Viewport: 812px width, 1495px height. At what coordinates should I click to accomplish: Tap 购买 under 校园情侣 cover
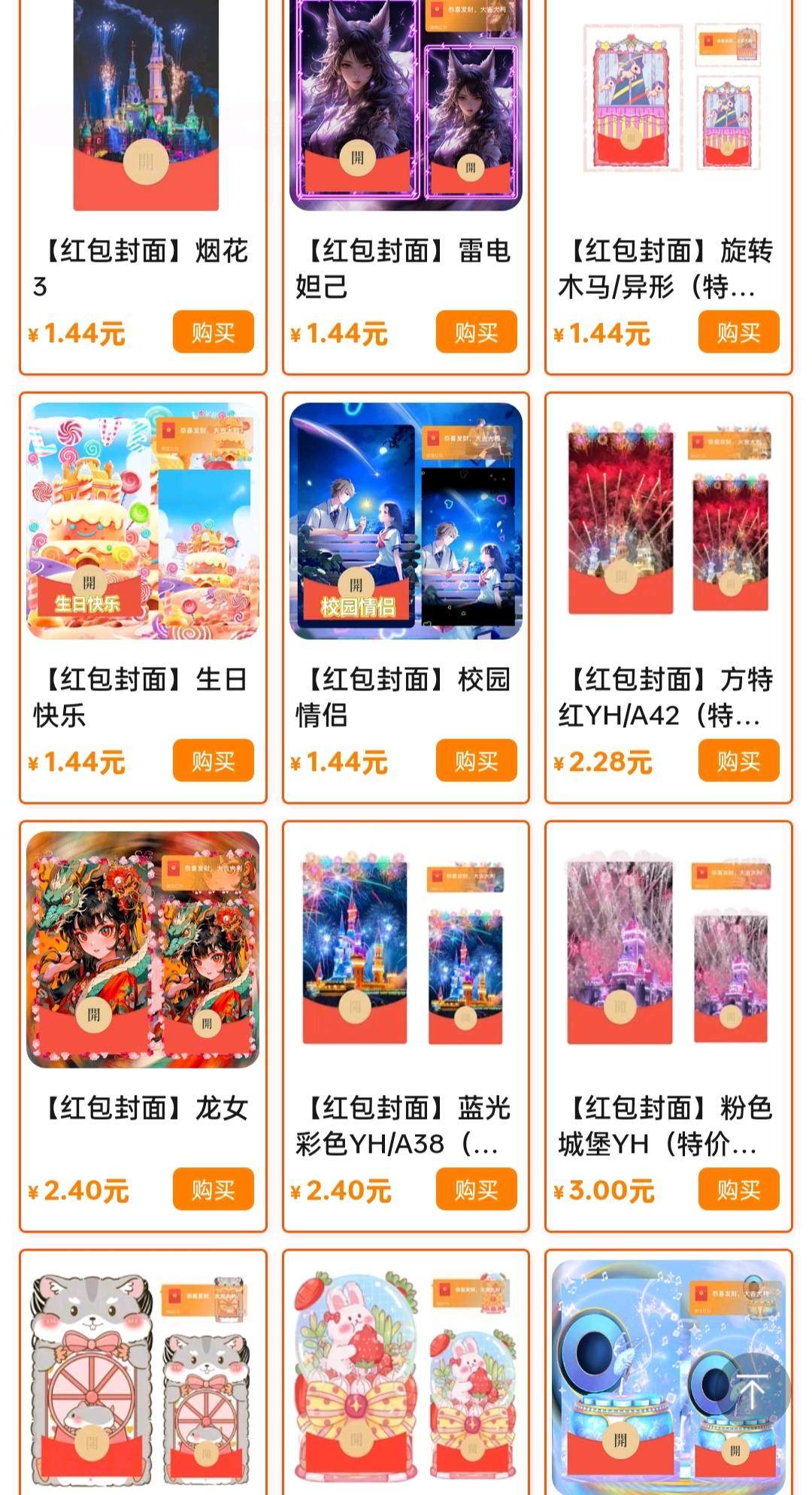point(476,760)
